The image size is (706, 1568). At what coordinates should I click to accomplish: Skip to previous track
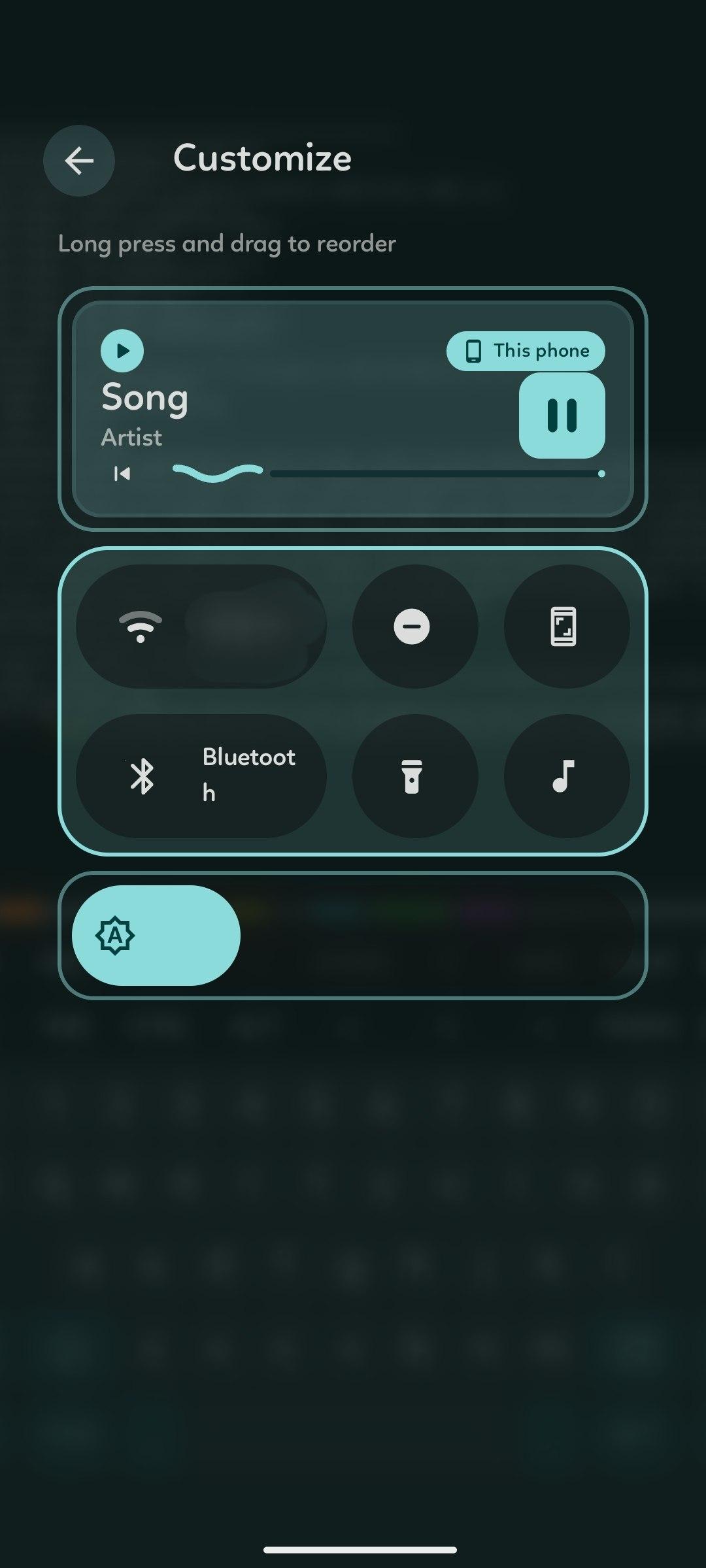point(122,474)
